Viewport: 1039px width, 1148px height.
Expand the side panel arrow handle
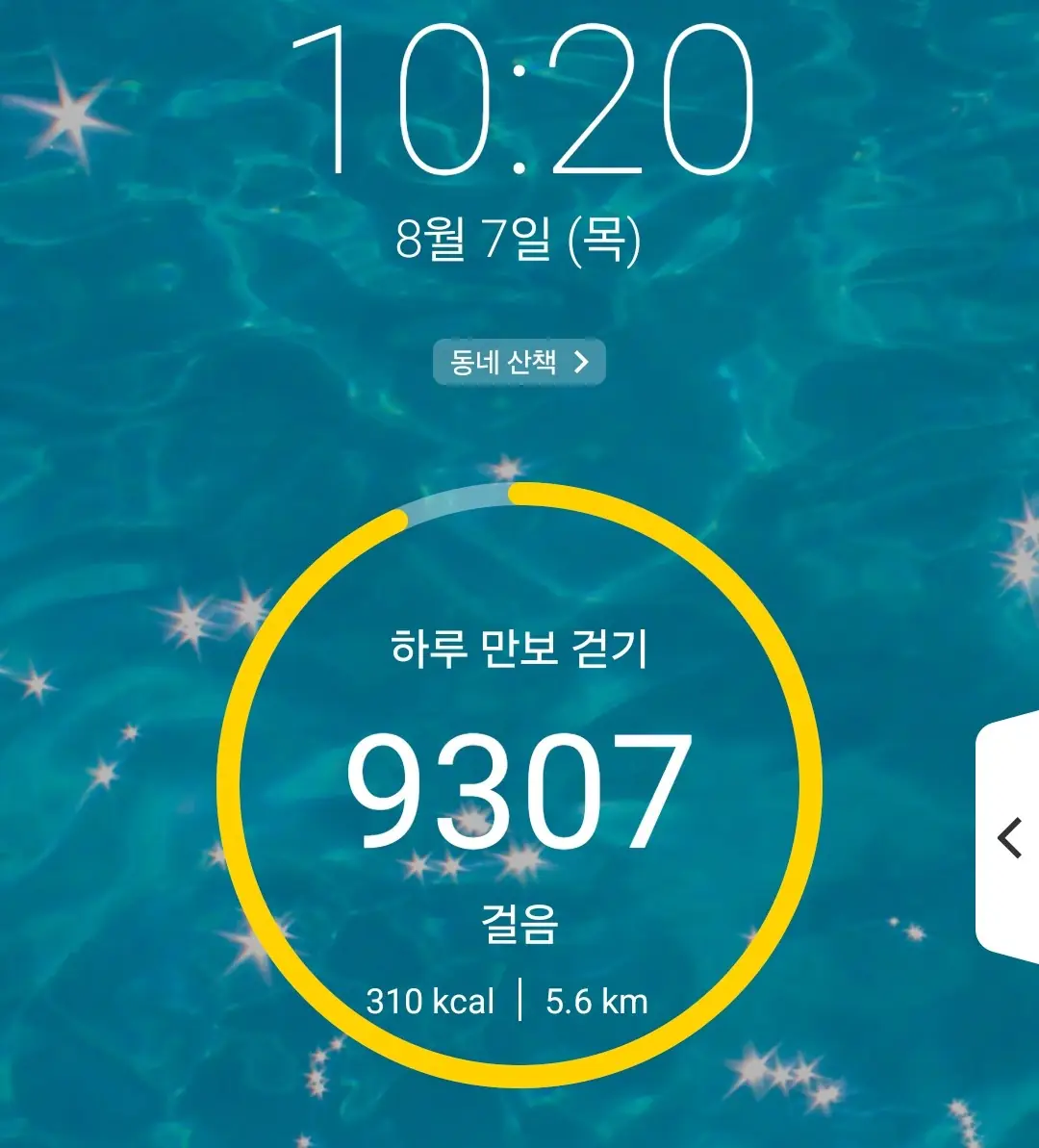click(x=1009, y=836)
